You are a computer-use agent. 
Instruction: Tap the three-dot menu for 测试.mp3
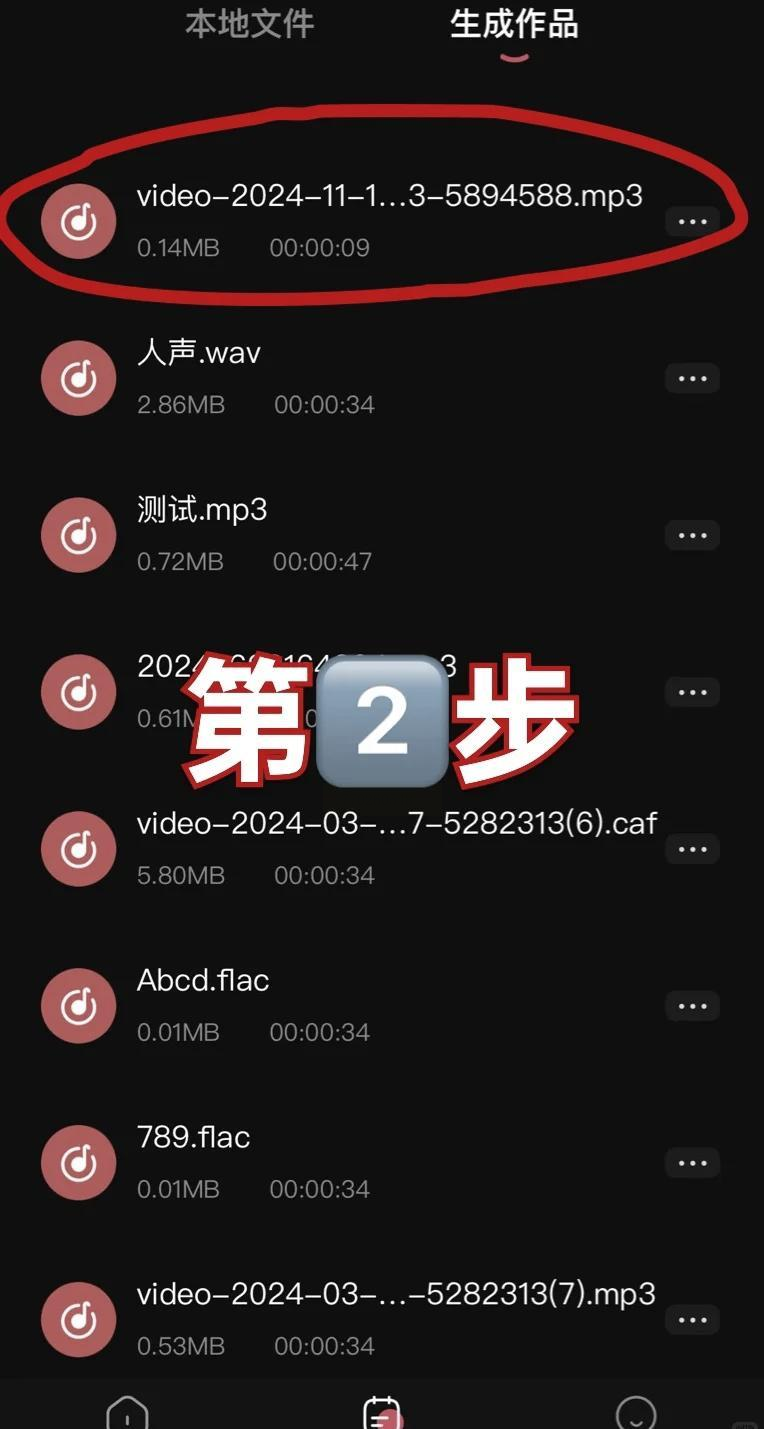[x=692, y=536]
